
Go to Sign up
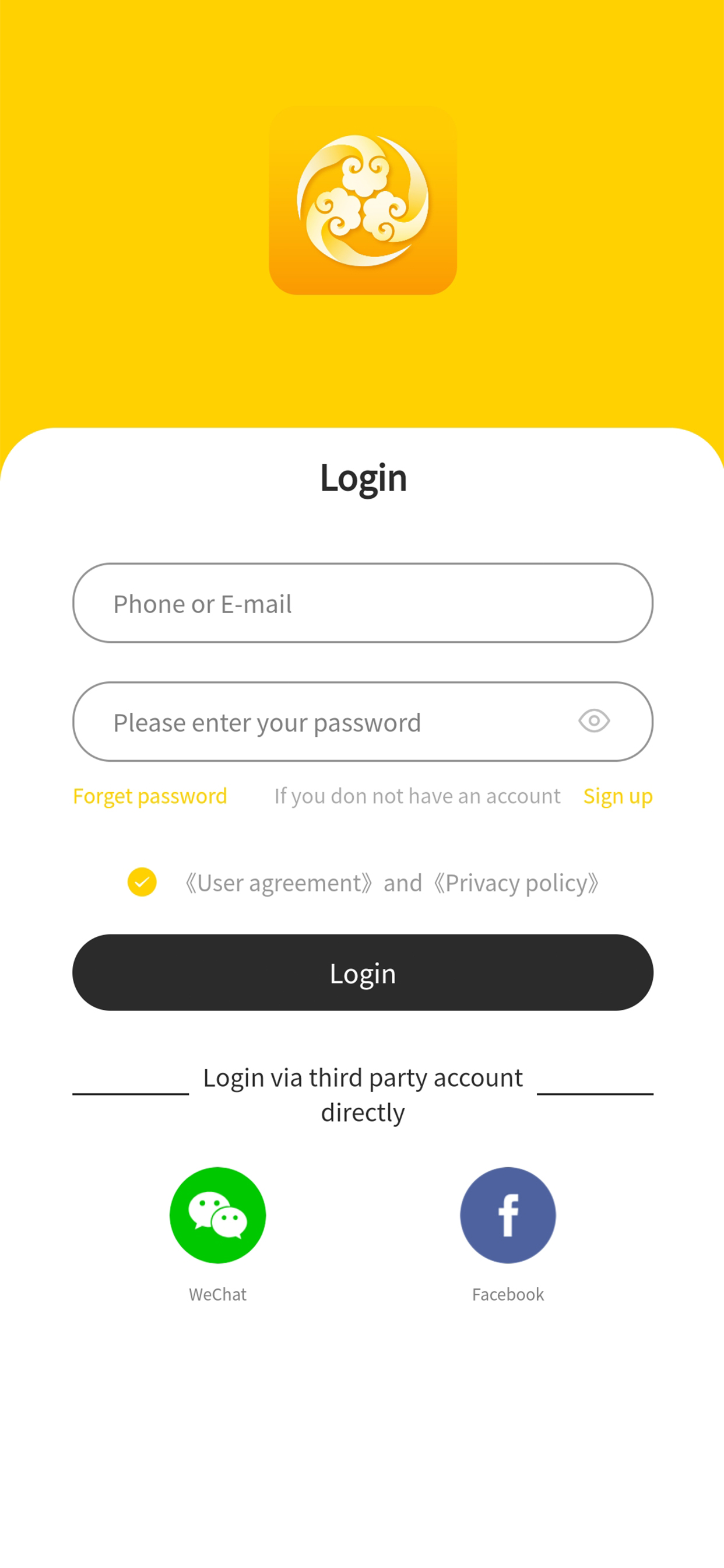pyautogui.click(x=617, y=796)
